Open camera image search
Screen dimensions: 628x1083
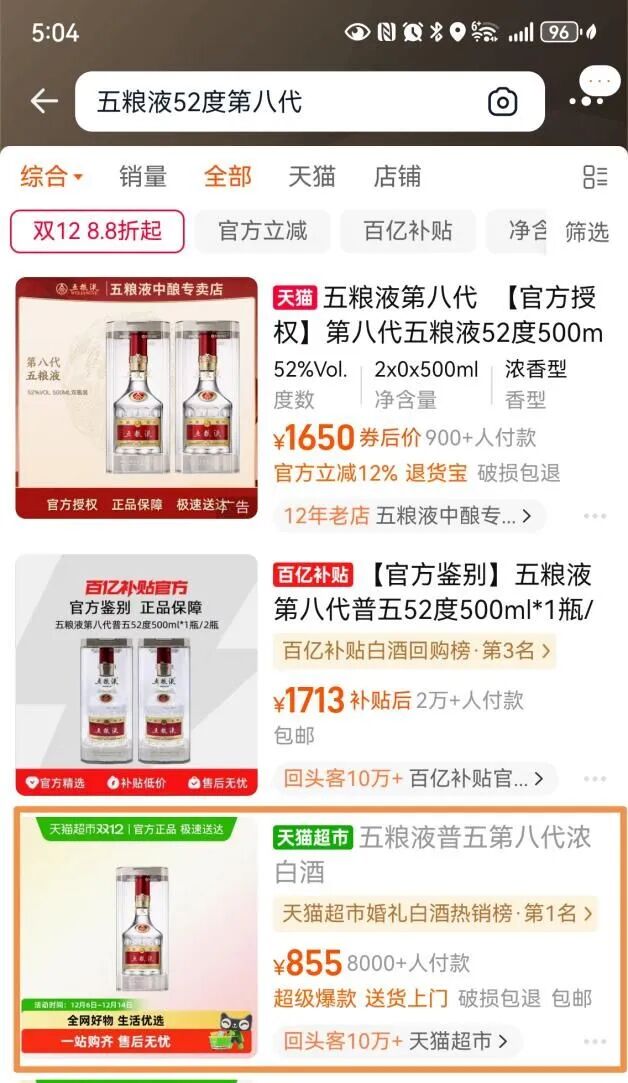[503, 102]
